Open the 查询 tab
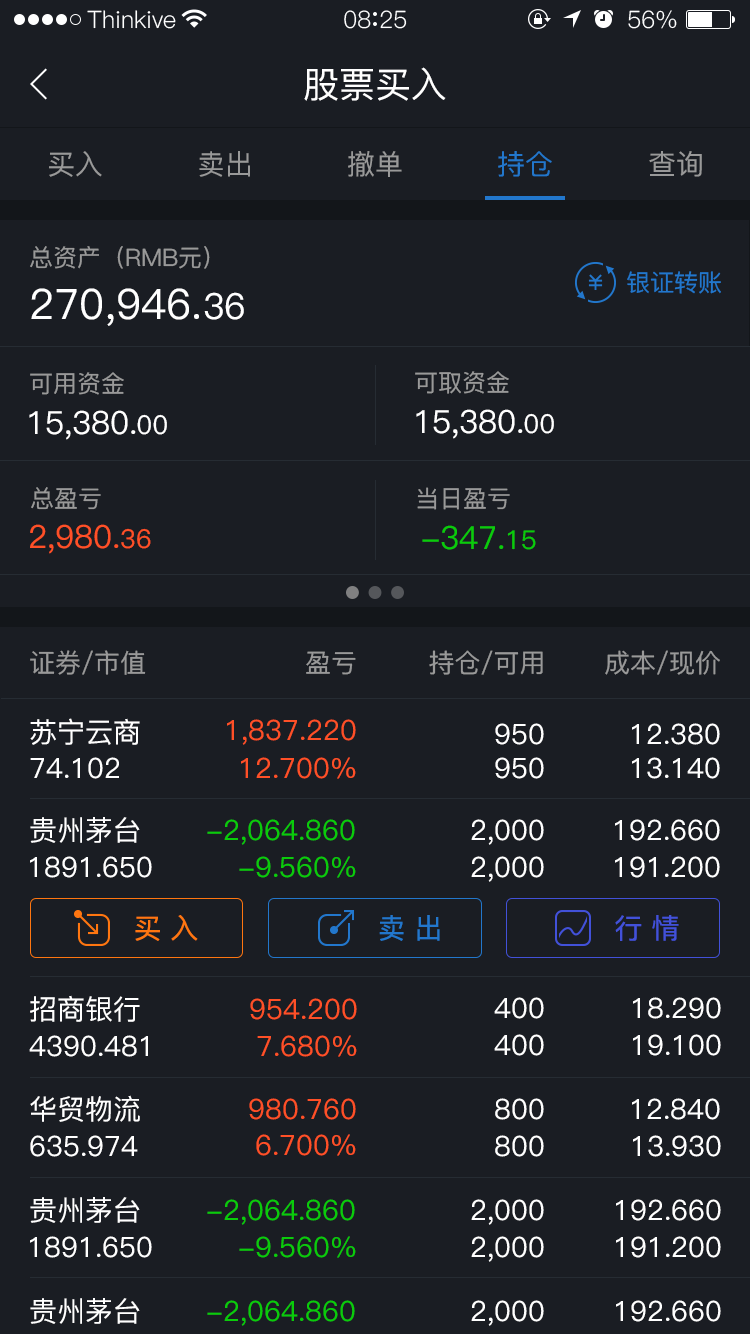The width and height of the screenshot is (750, 1334). 676,164
